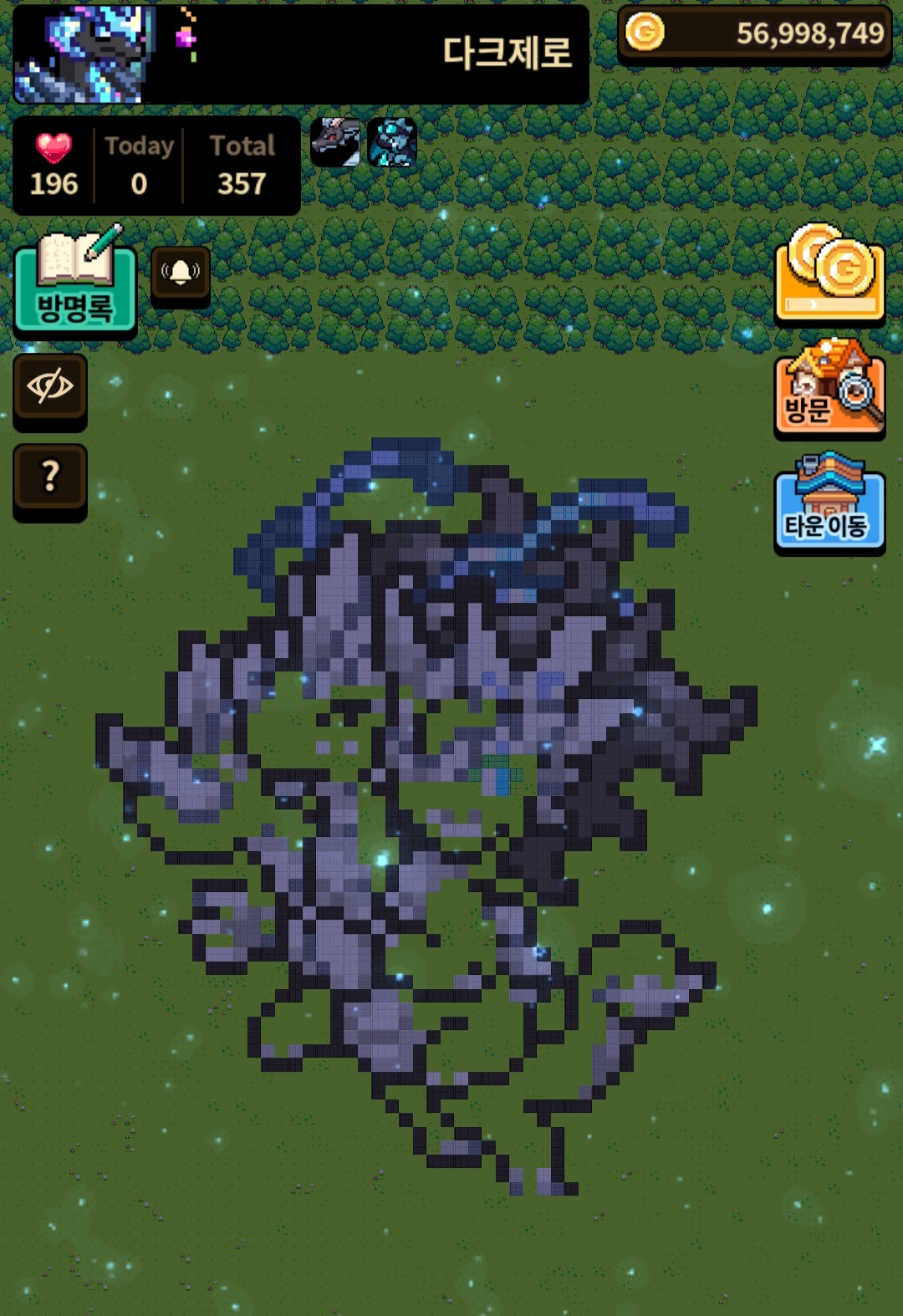Tap the 타운이동 town move button
The width and height of the screenshot is (903, 1316).
pyautogui.click(x=829, y=504)
